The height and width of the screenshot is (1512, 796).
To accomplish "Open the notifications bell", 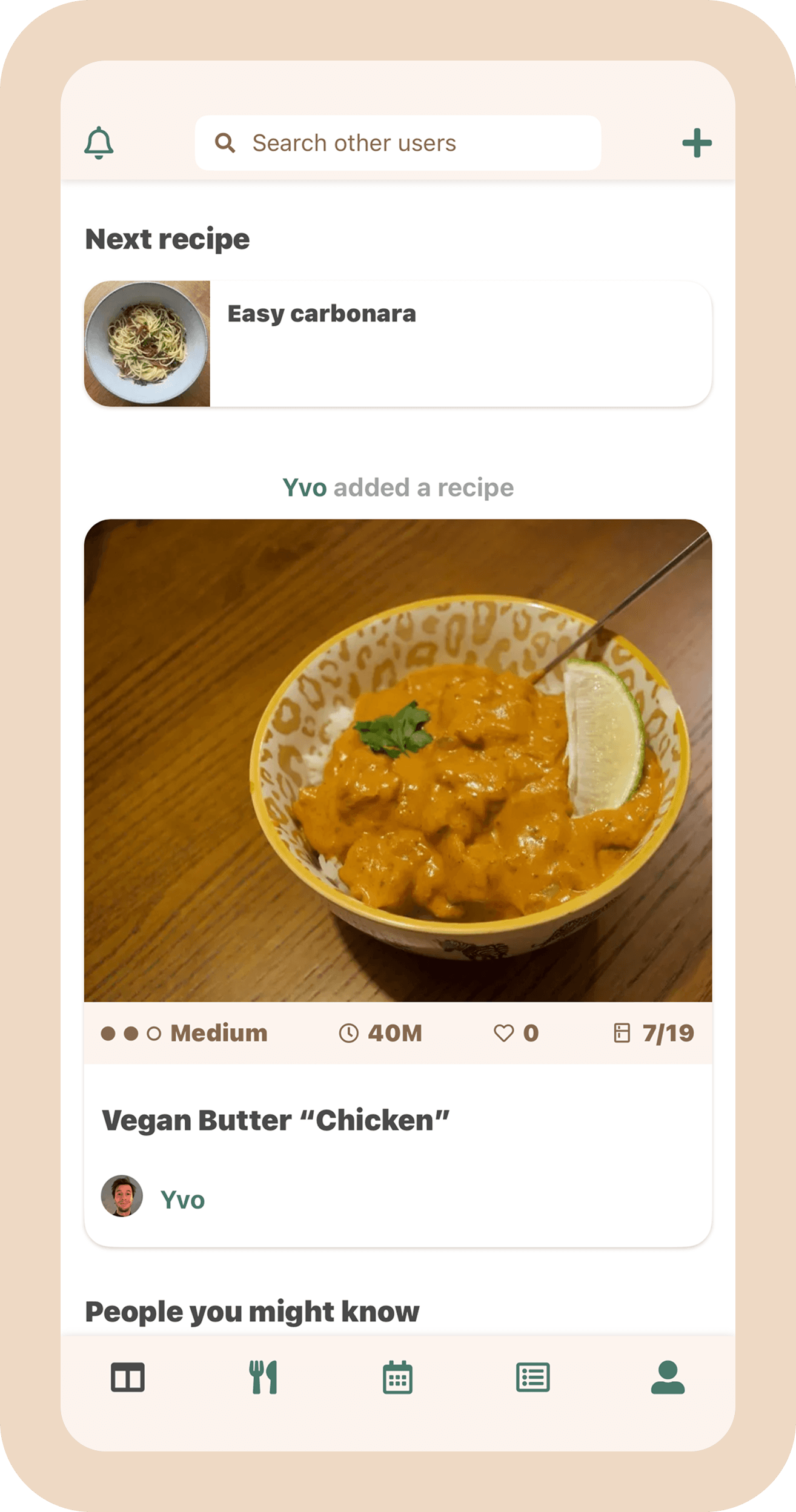I will pyautogui.click(x=100, y=143).
